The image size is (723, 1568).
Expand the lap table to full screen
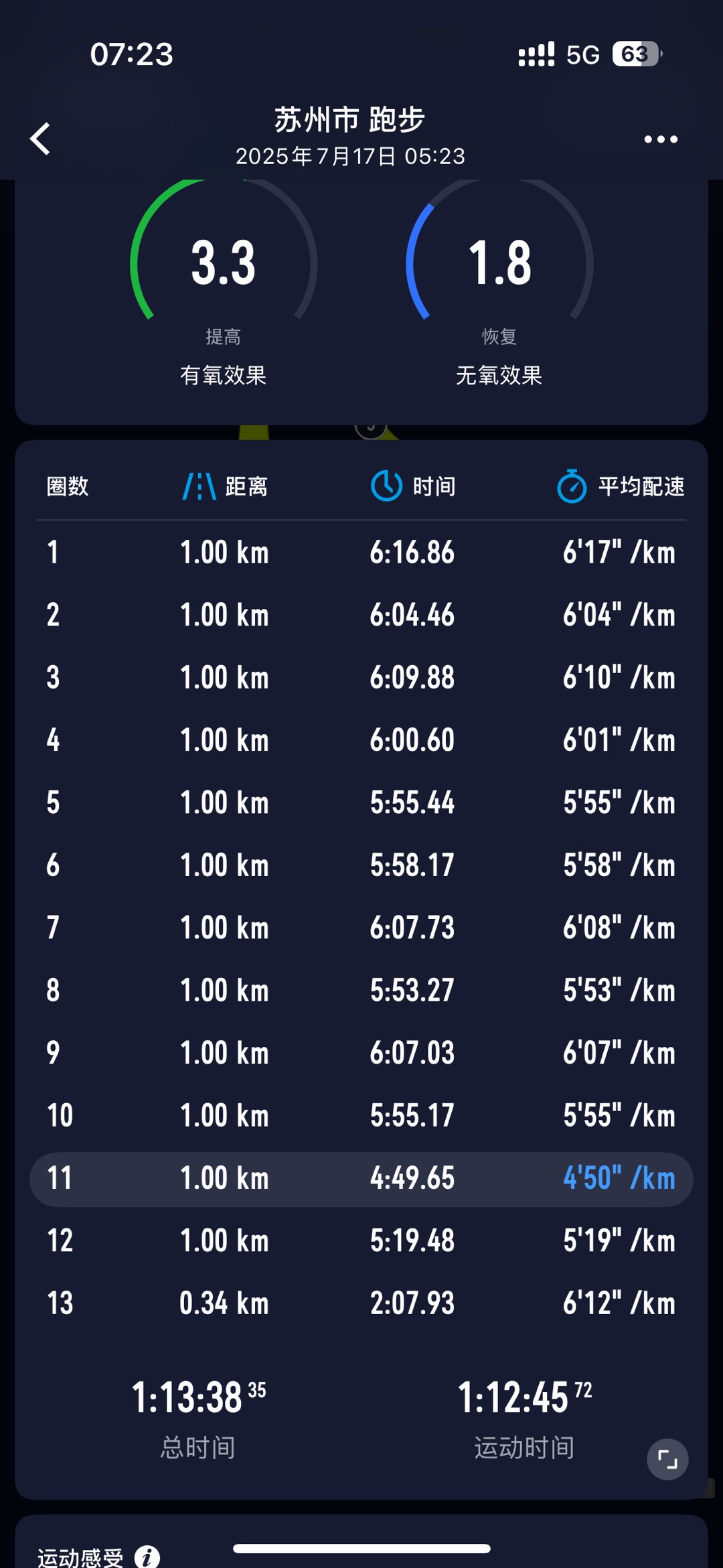667,1459
